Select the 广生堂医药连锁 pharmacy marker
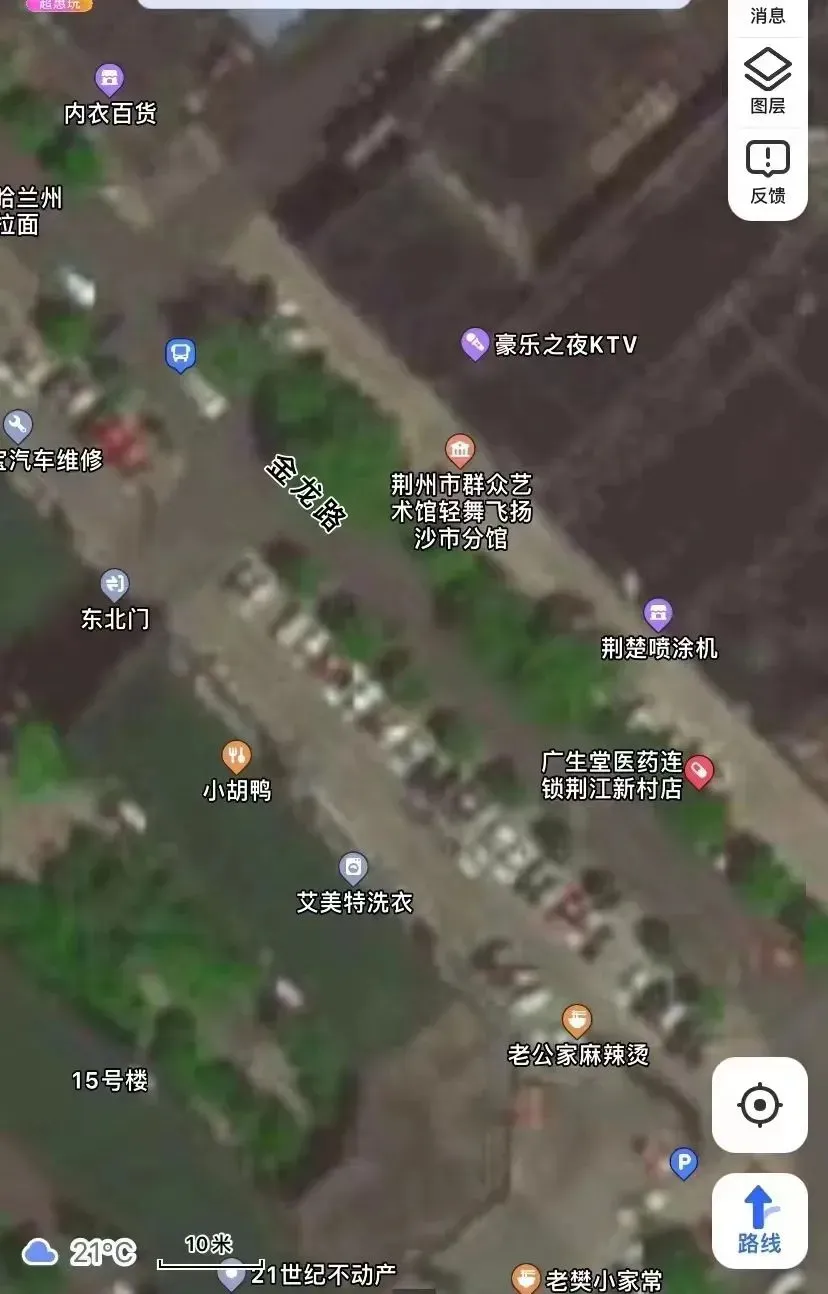The width and height of the screenshot is (828, 1294). 699,772
